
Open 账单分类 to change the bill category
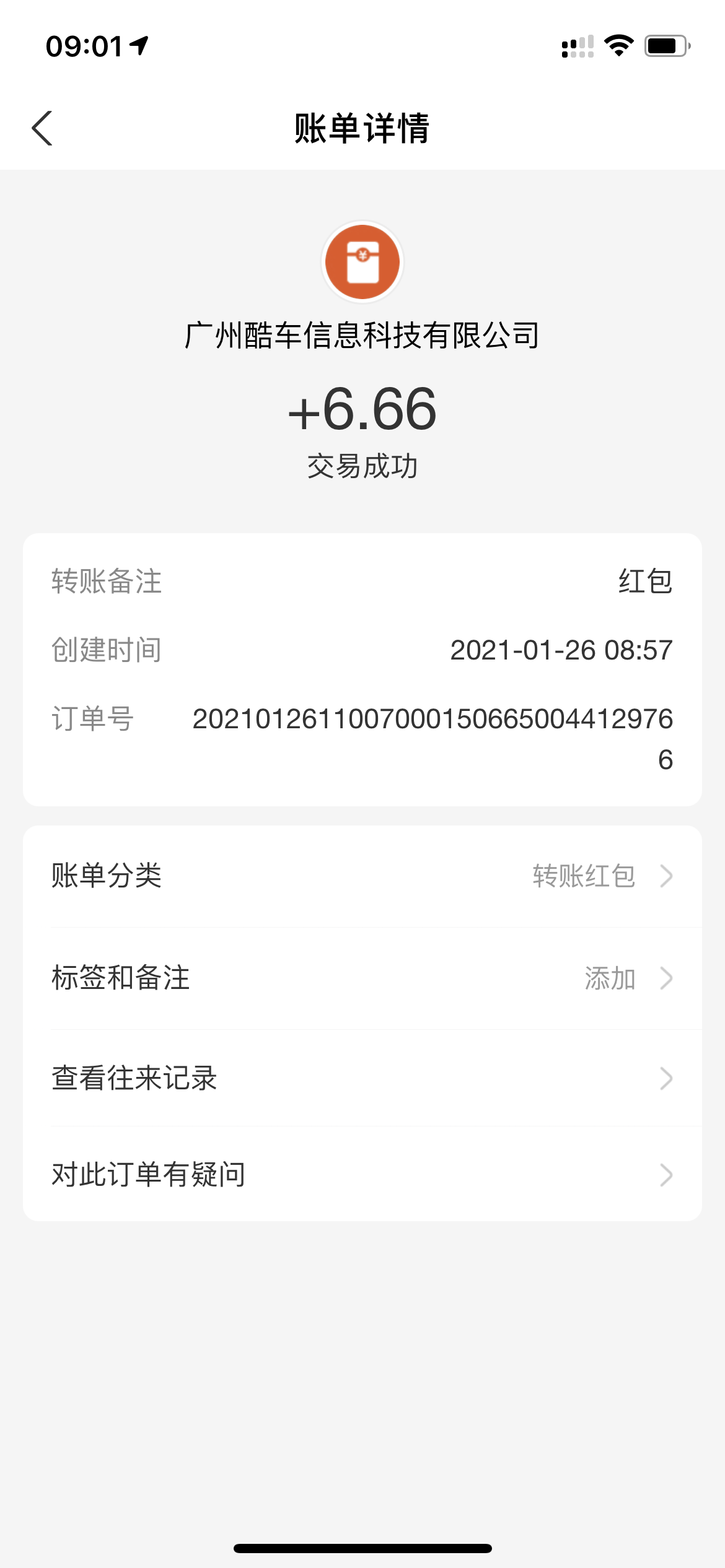point(362,875)
